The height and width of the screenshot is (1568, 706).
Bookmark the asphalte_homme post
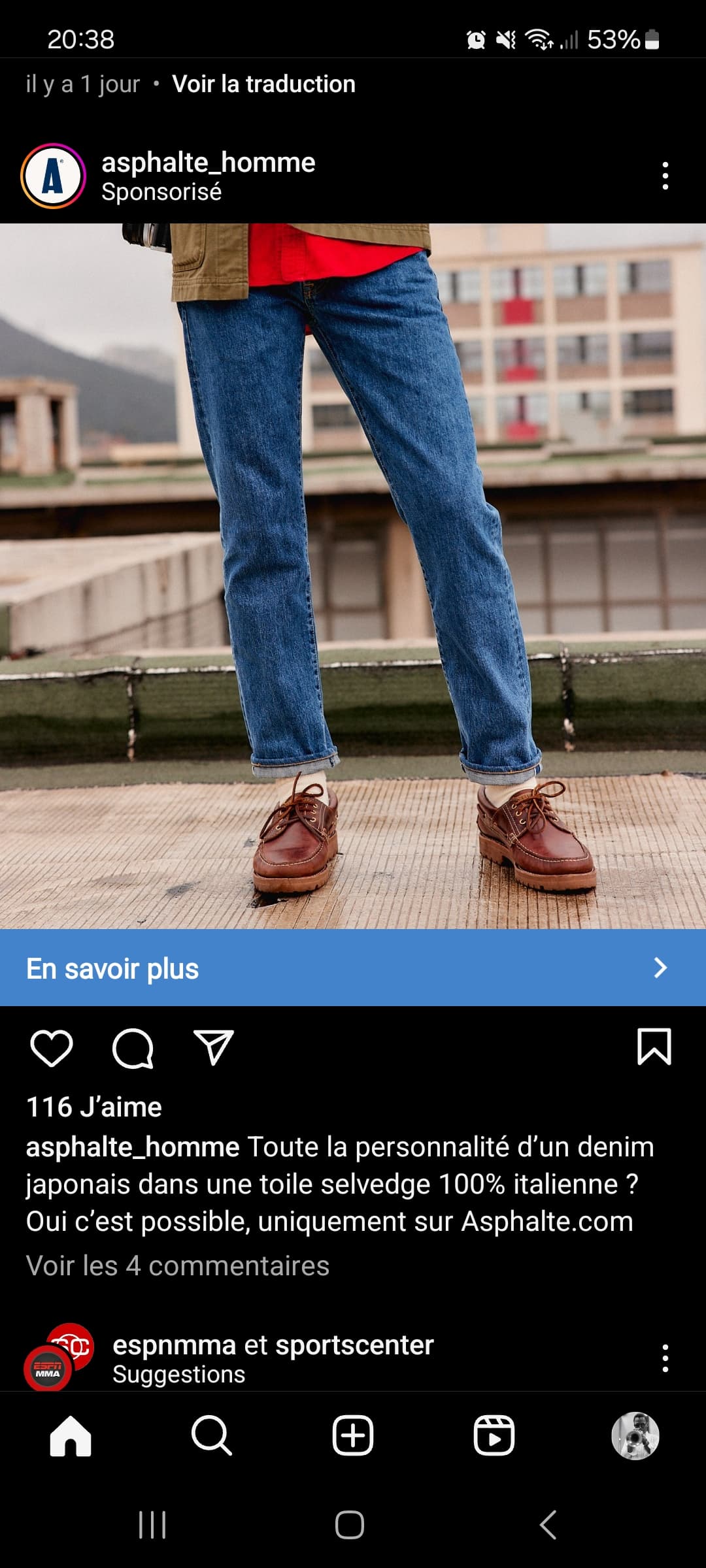[654, 1047]
